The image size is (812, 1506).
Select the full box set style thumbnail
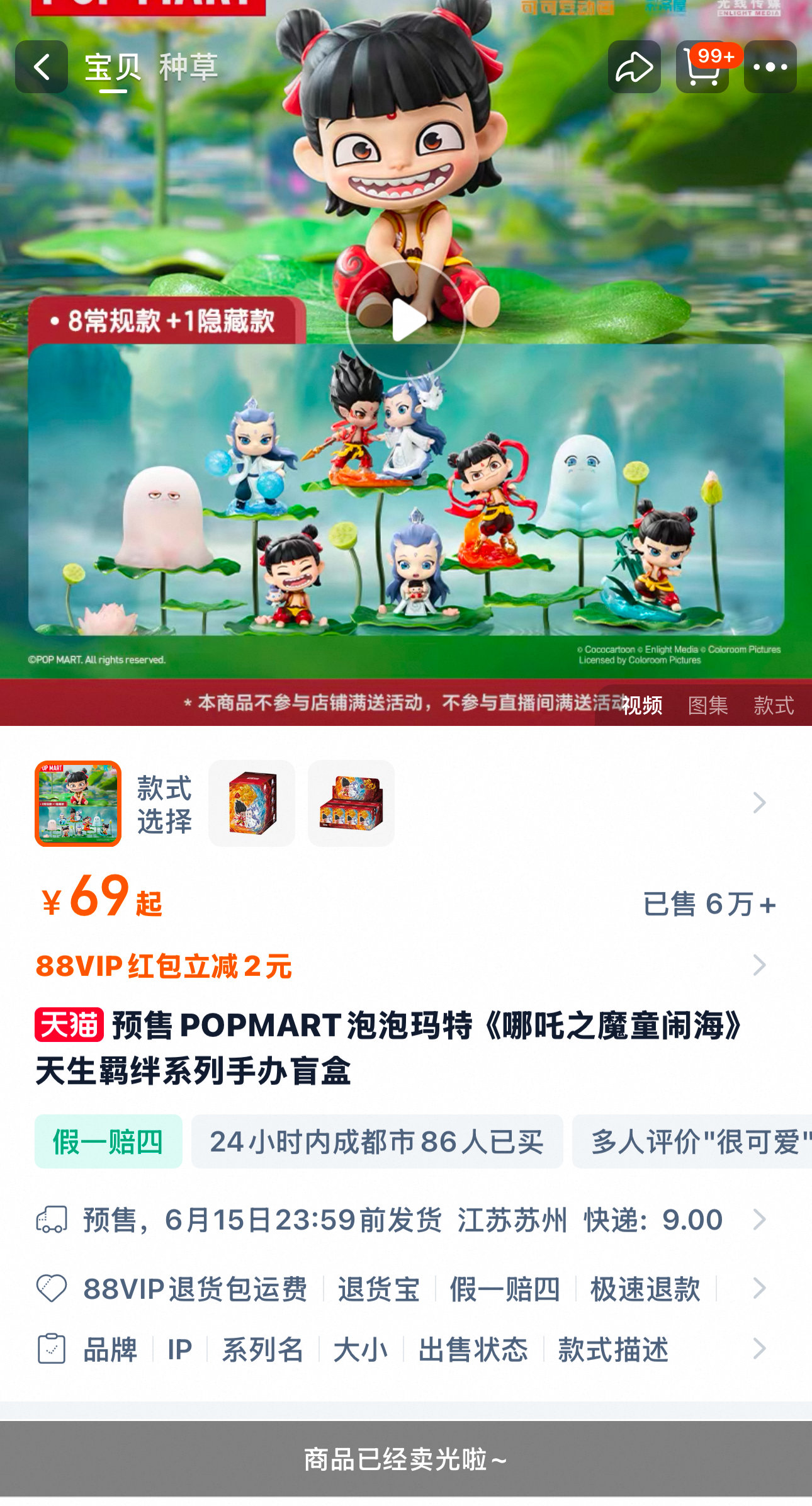point(351,803)
